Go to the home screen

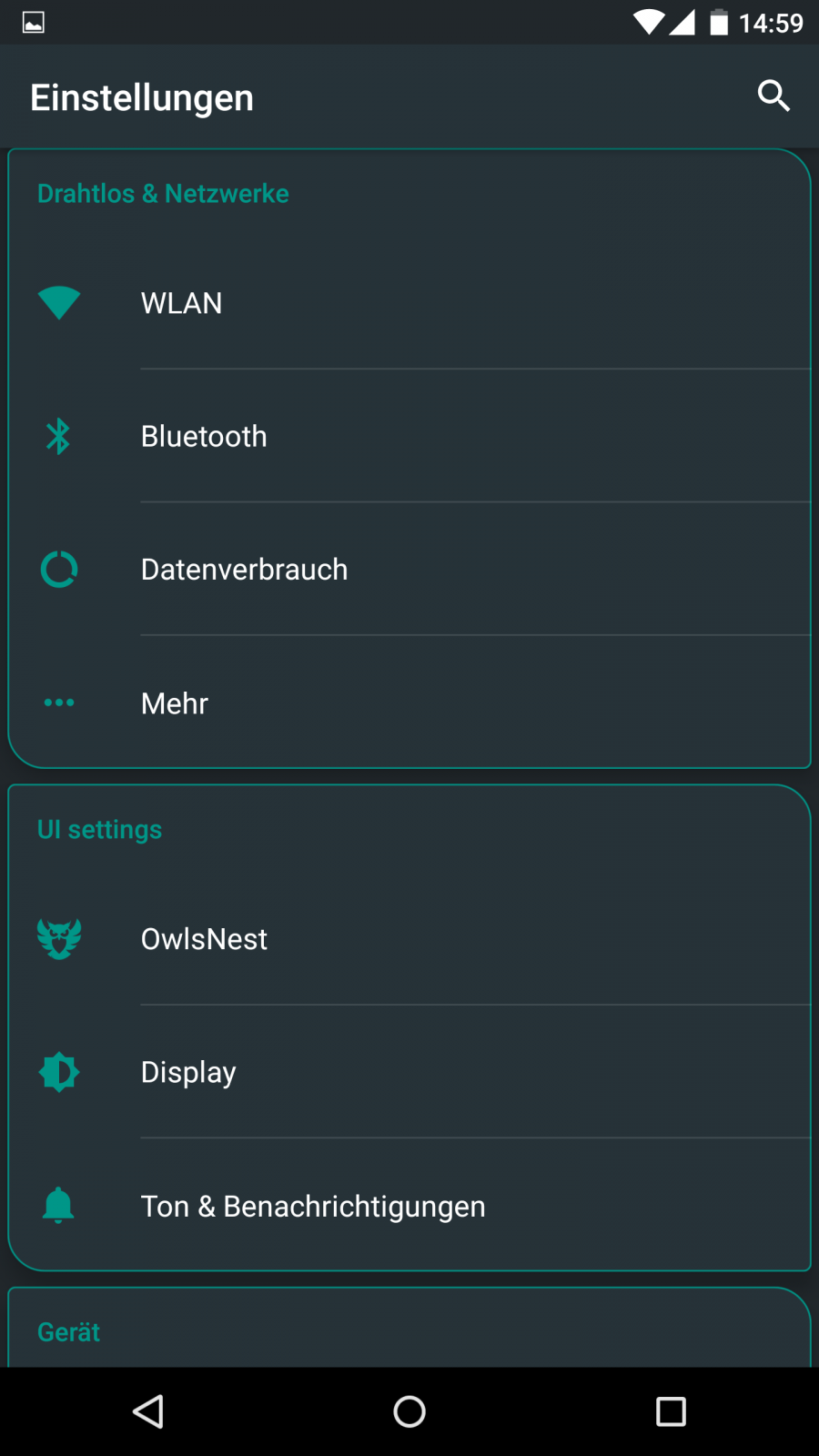click(409, 1411)
